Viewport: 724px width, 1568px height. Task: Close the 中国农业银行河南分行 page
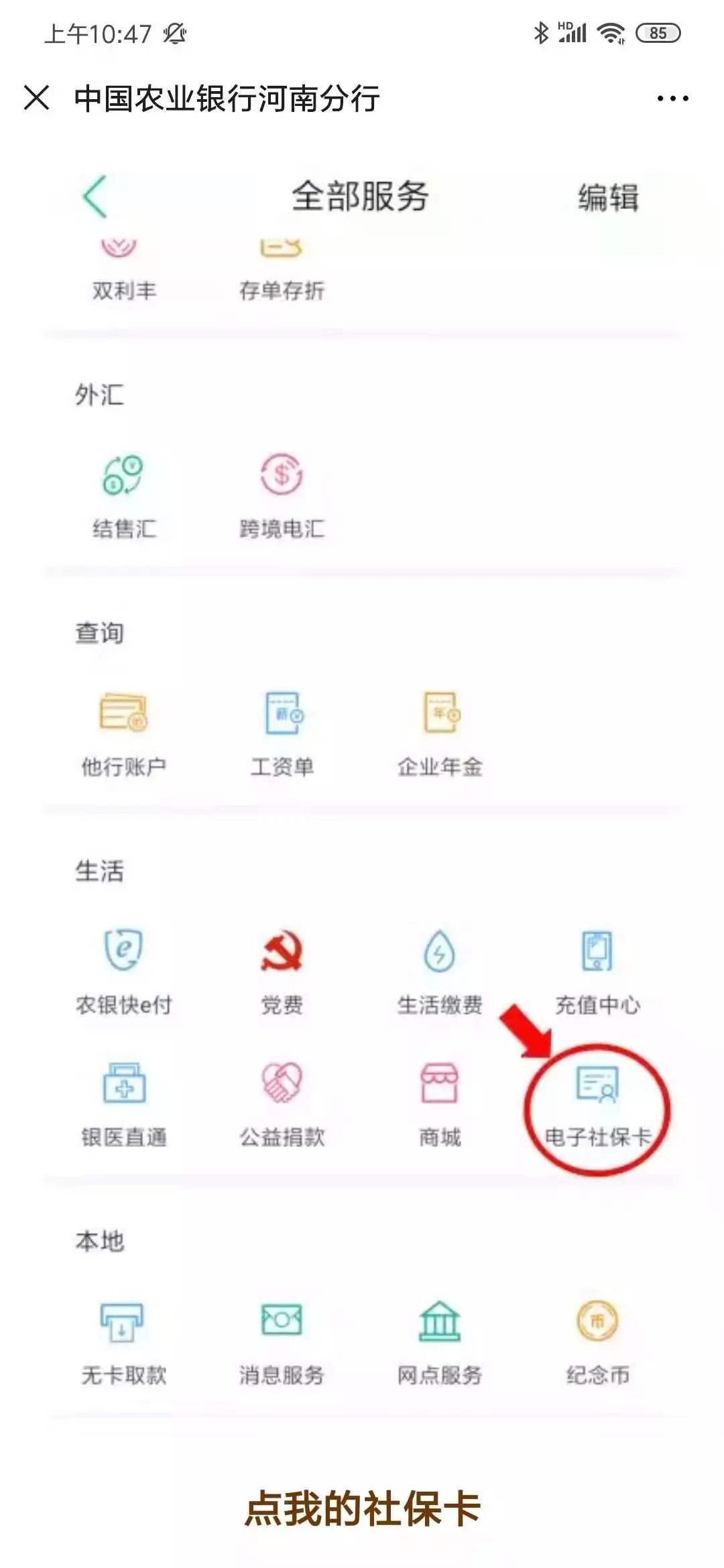[x=36, y=98]
